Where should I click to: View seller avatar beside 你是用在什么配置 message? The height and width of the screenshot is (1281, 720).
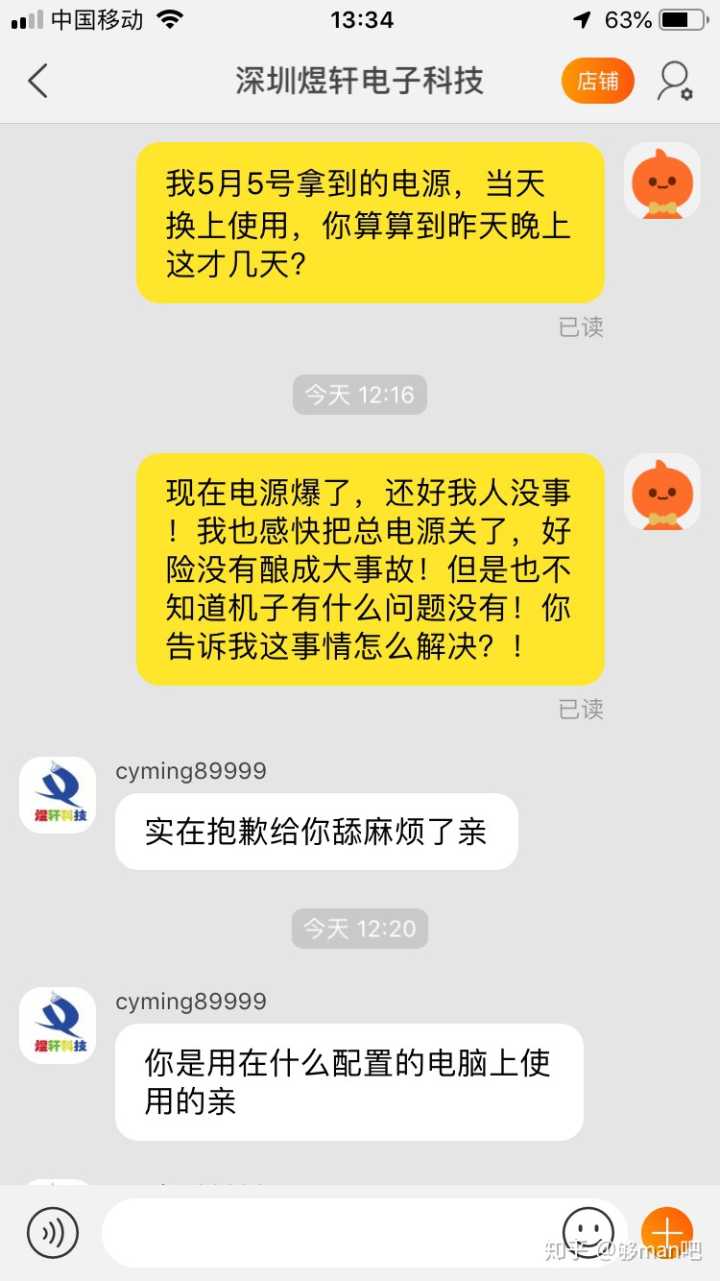click(58, 1025)
